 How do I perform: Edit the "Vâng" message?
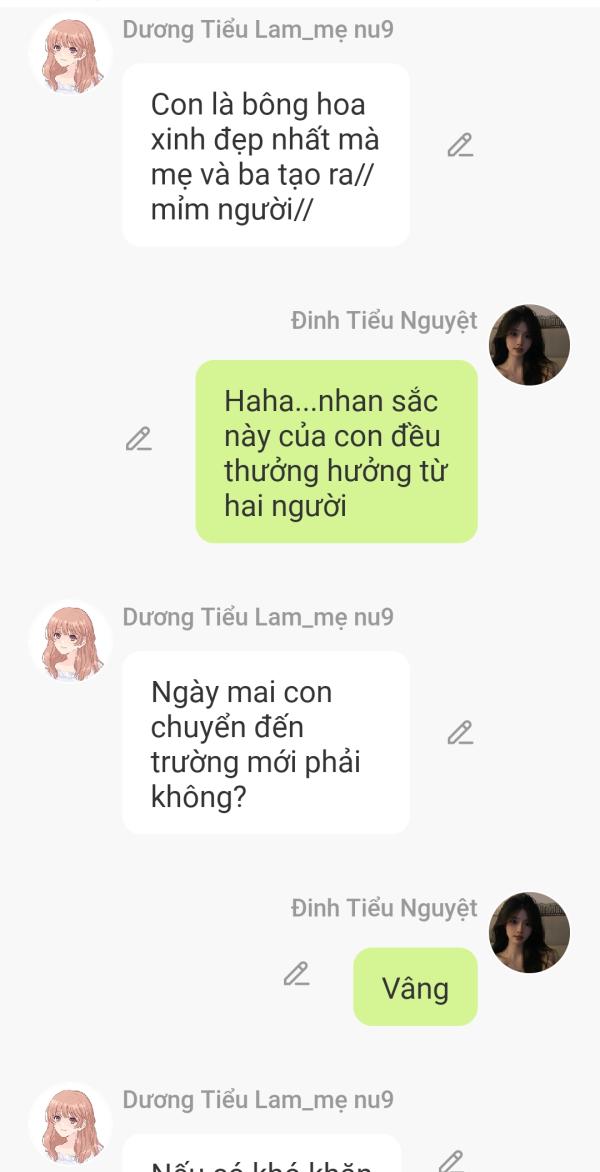[297, 974]
